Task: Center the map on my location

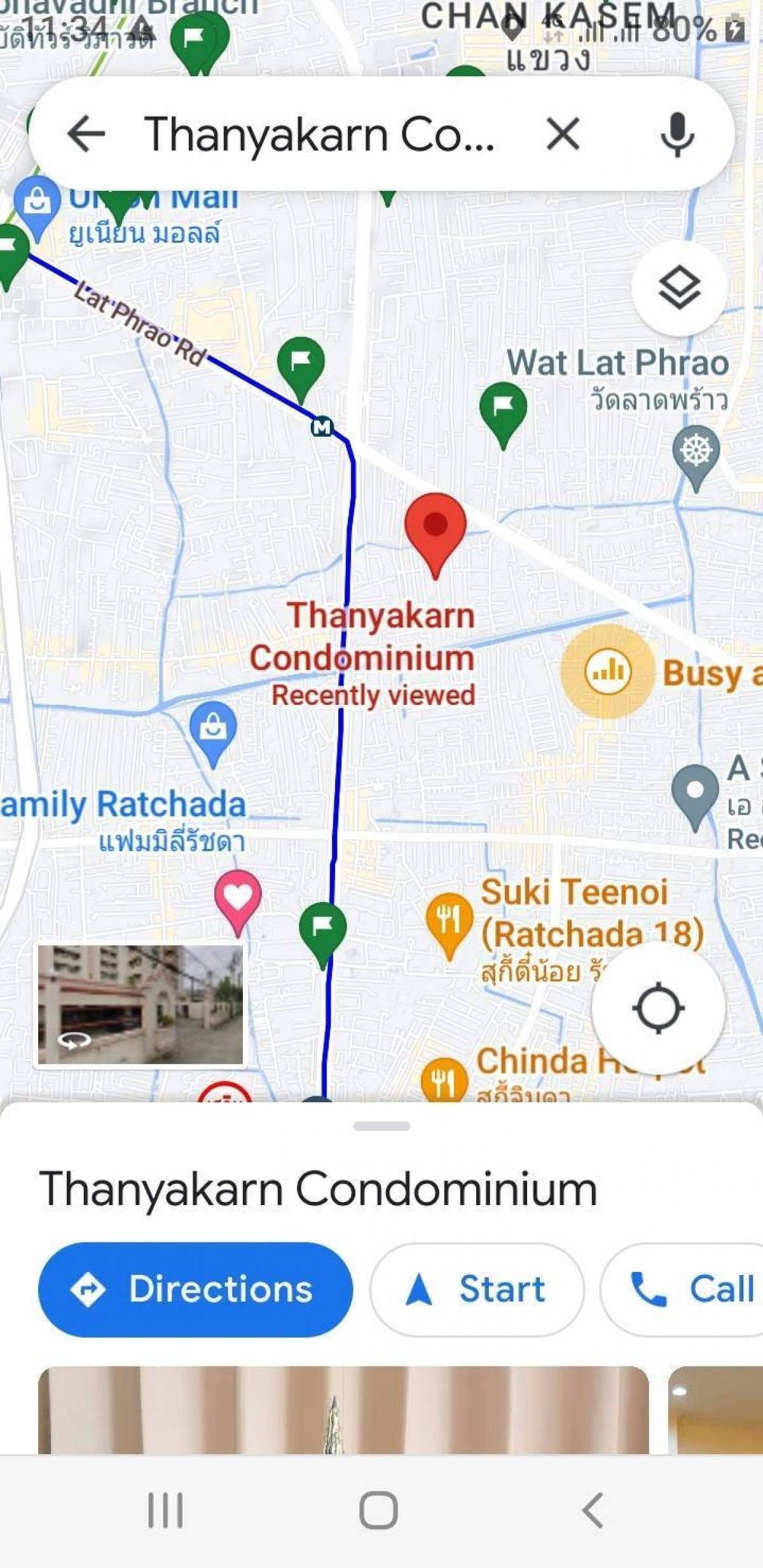Action: coord(658,1008)
